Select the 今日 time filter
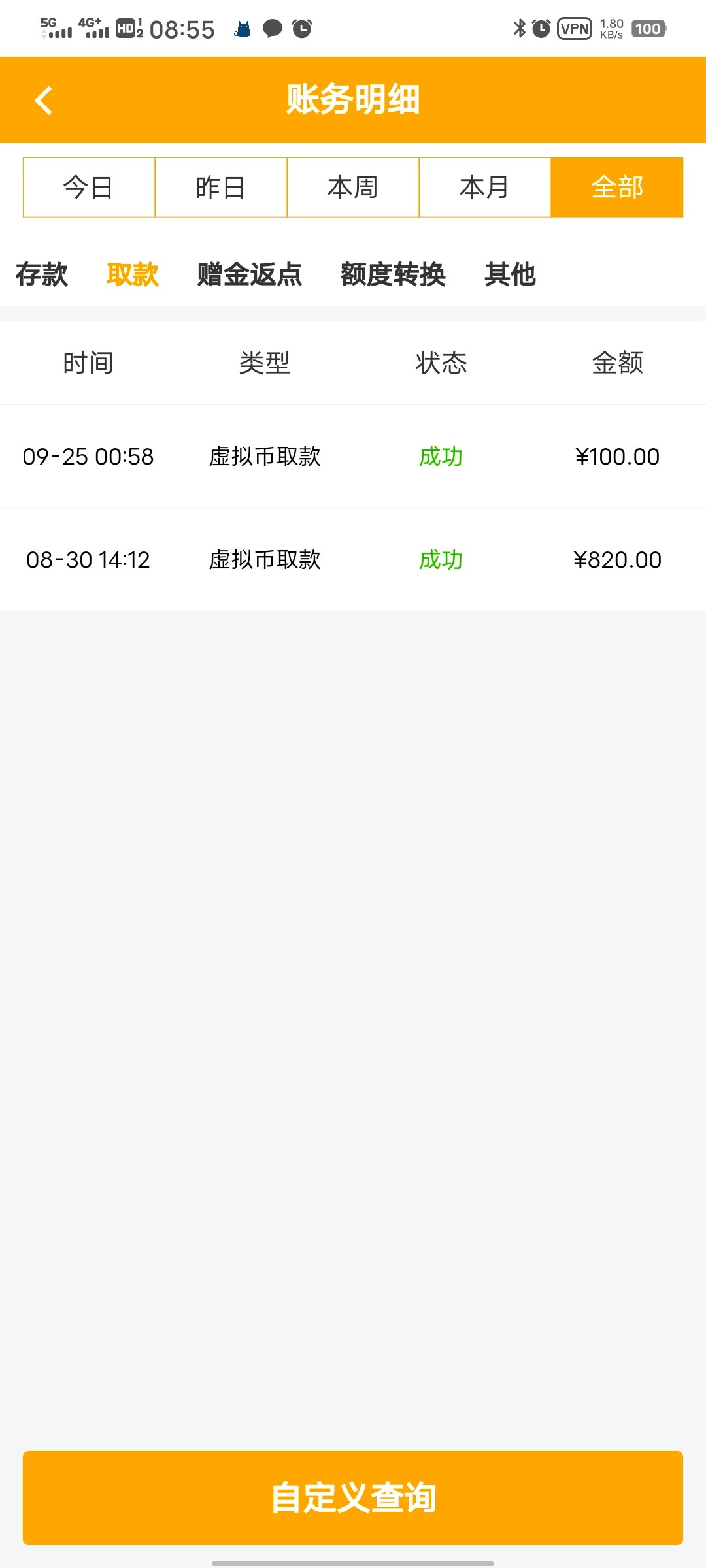 pyautogui.click(x=89, y=188)
